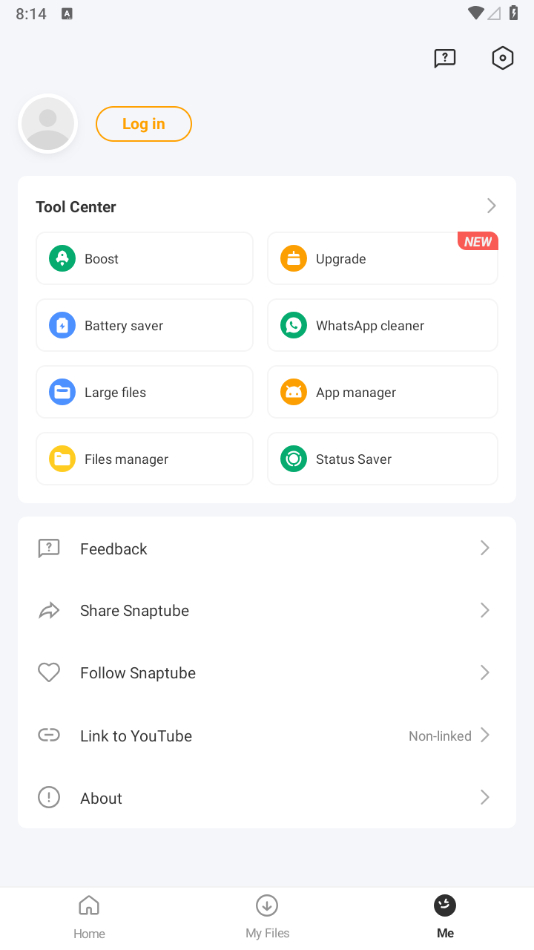Select Share Snaptube
This screenshot has width=534, height=950.
[x=267, y=610]
